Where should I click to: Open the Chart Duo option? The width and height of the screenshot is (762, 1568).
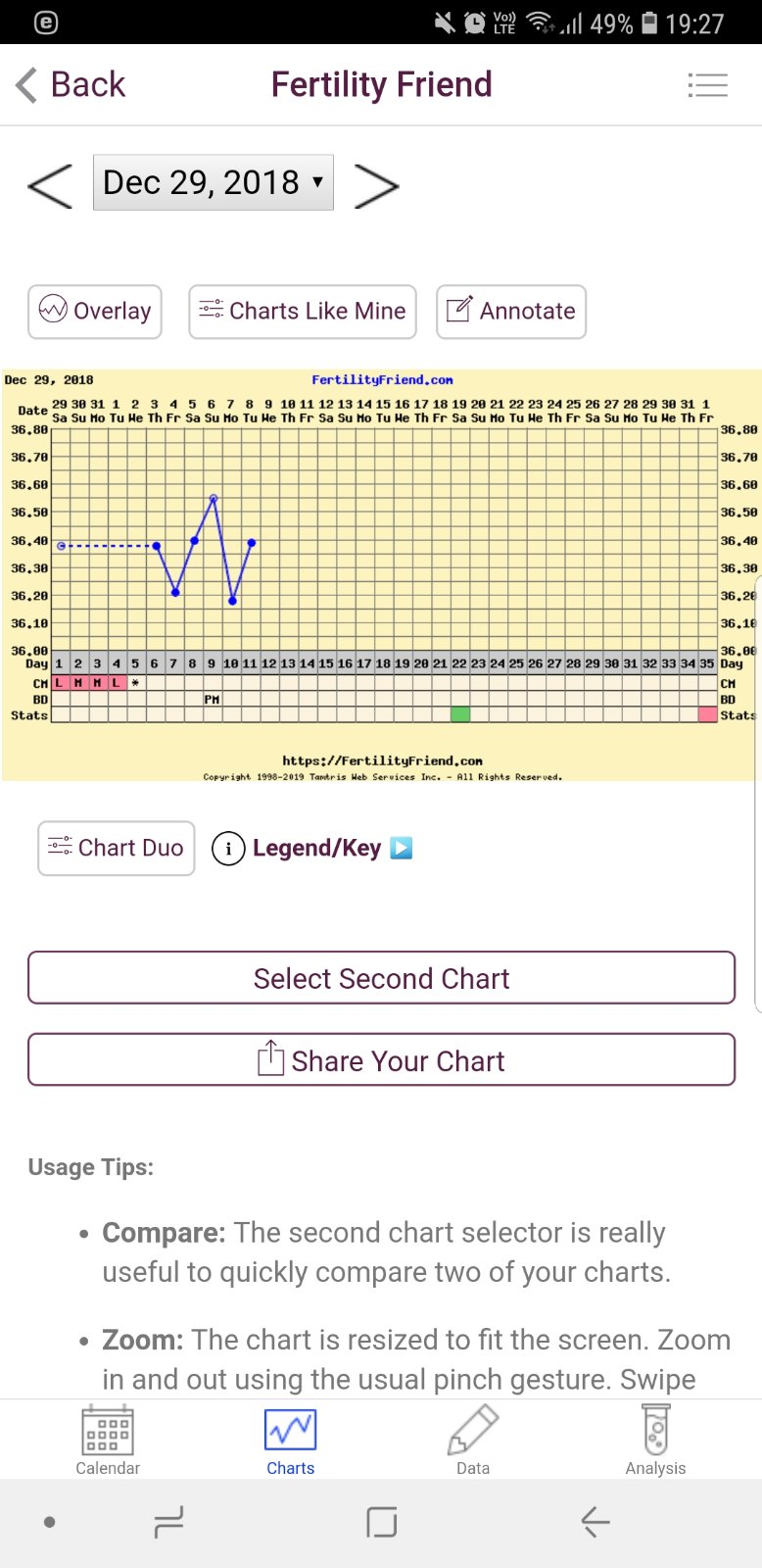pyautogui.click(x=117, y=848)
